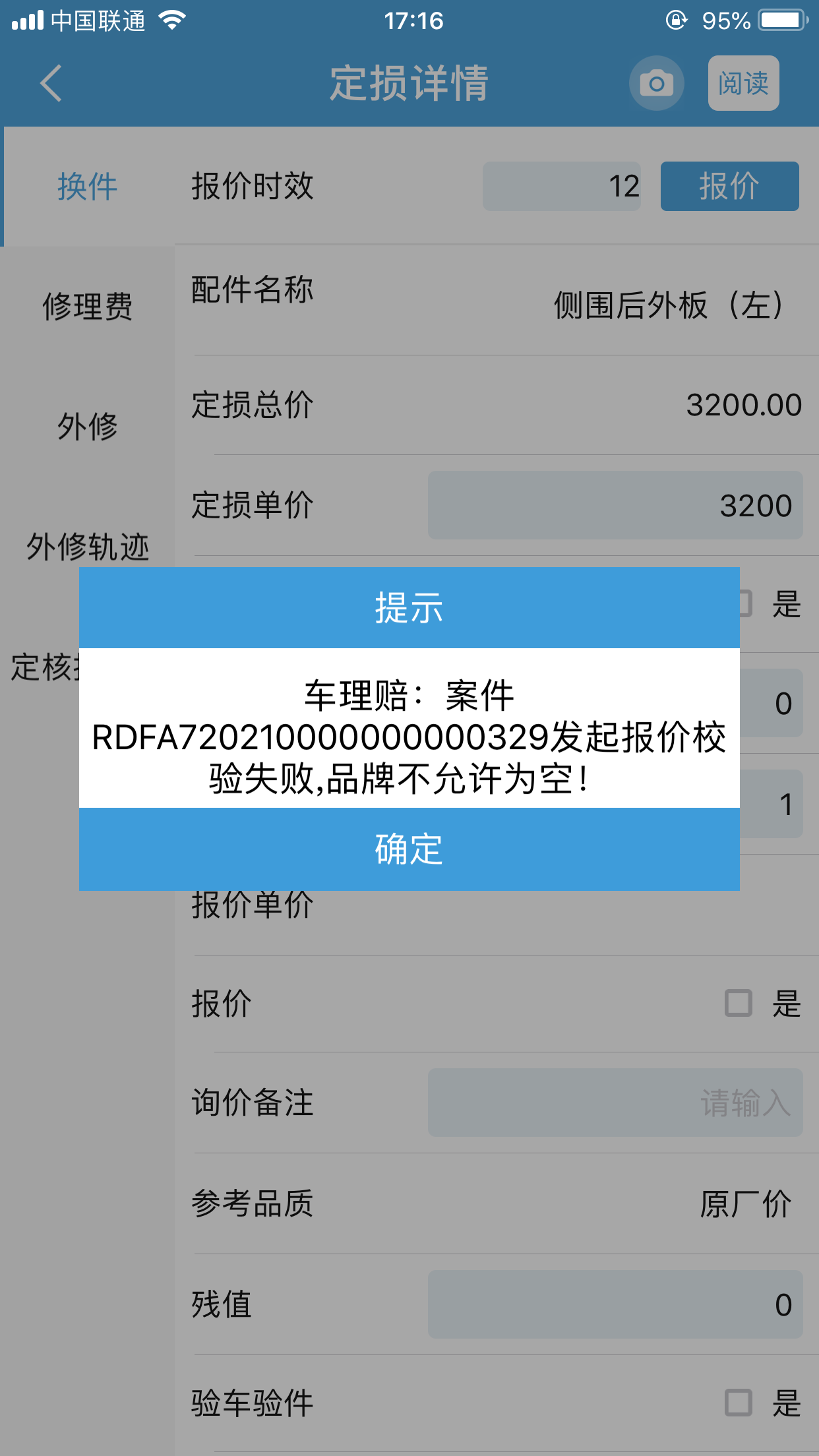Edit the 报价时效 field
Screen dimensions: 819x1456
coord(561,186)
